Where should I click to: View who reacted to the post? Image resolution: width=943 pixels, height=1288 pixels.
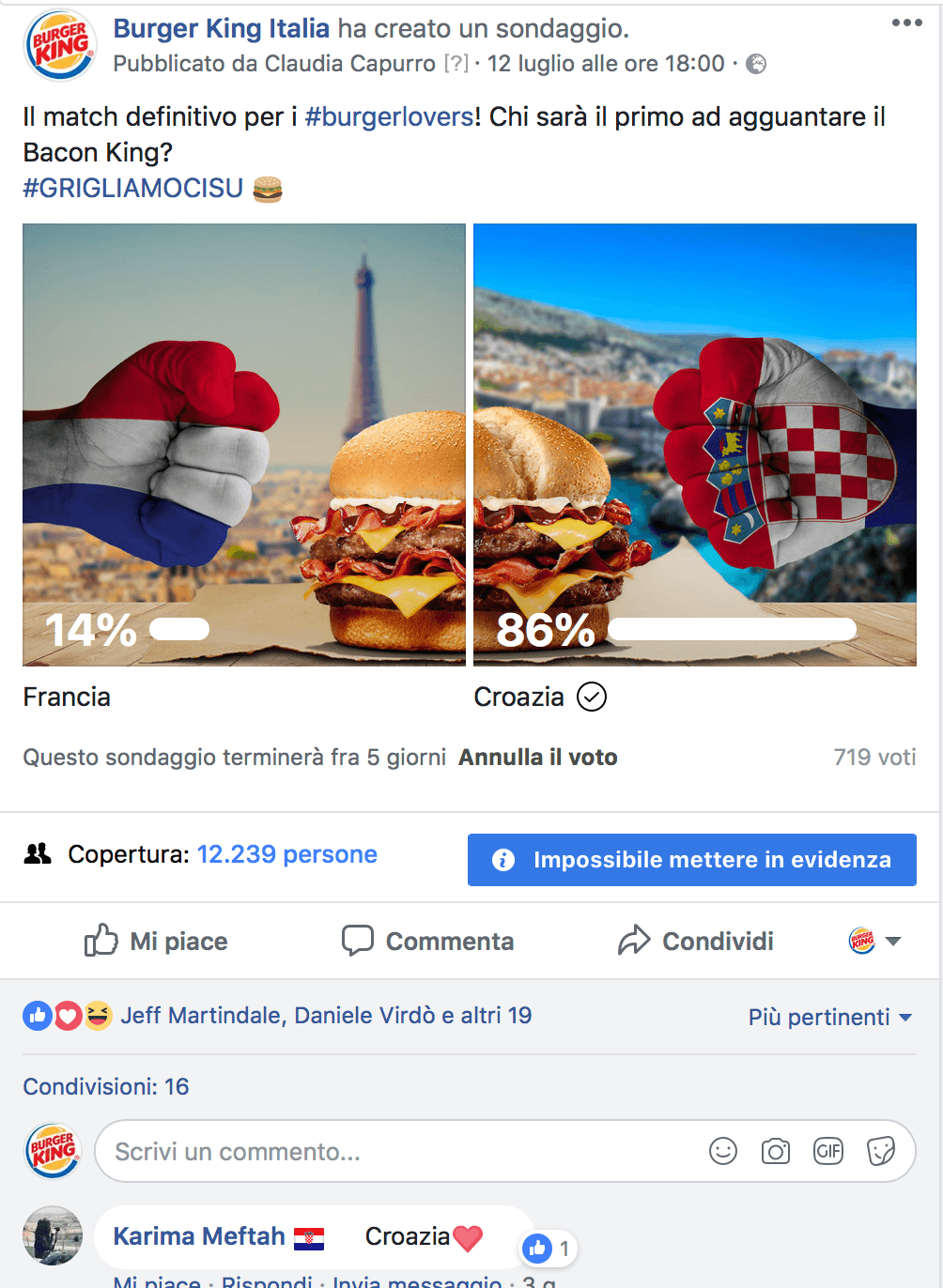coord(325,1016)
